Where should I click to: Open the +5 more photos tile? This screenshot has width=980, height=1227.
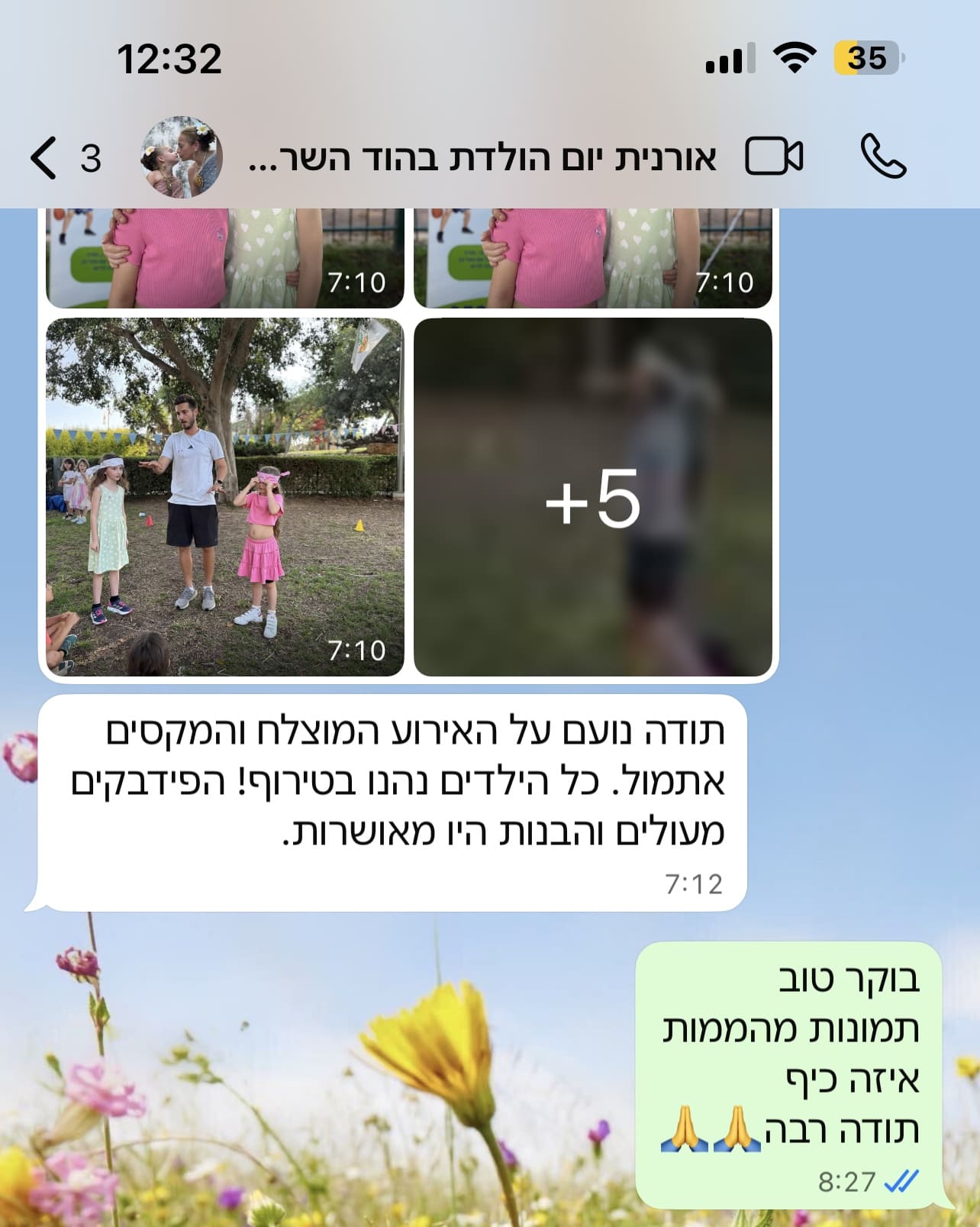(x=593, y=497)
